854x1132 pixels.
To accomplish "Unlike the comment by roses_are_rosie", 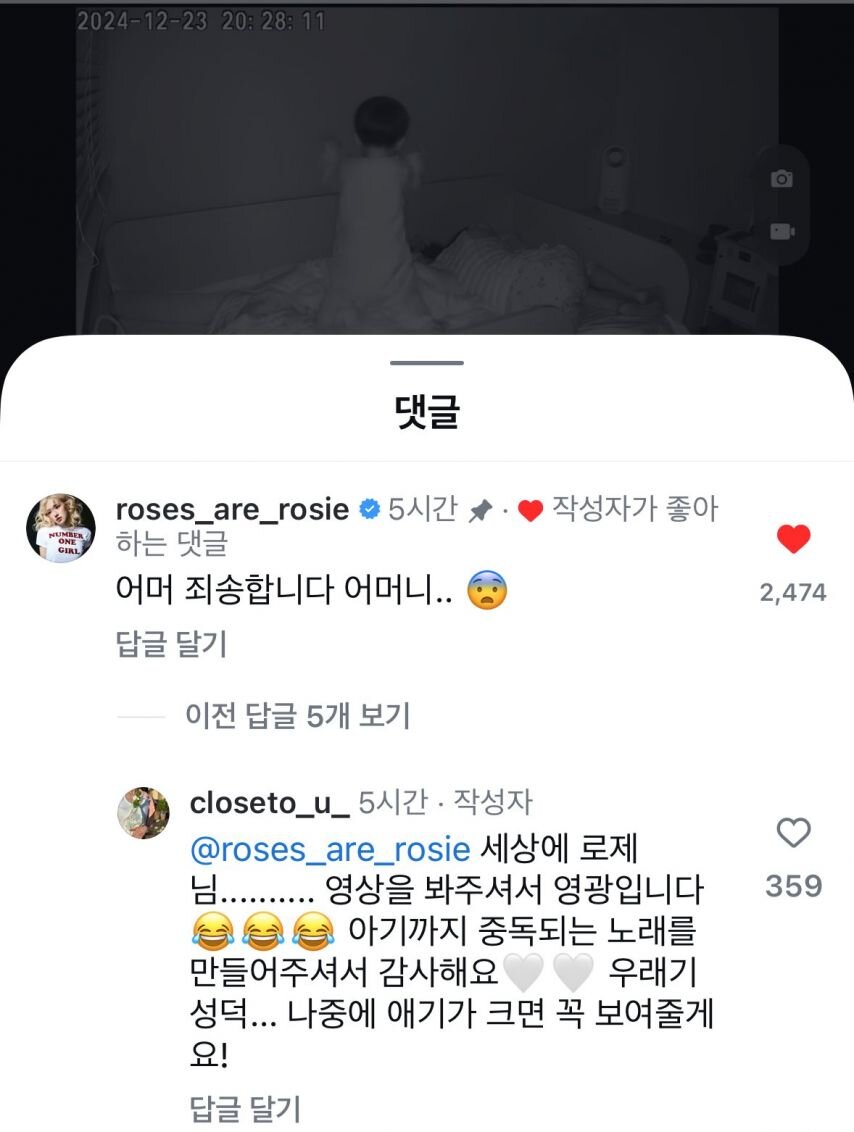I will pyautogui.click(x=793, y=541).
